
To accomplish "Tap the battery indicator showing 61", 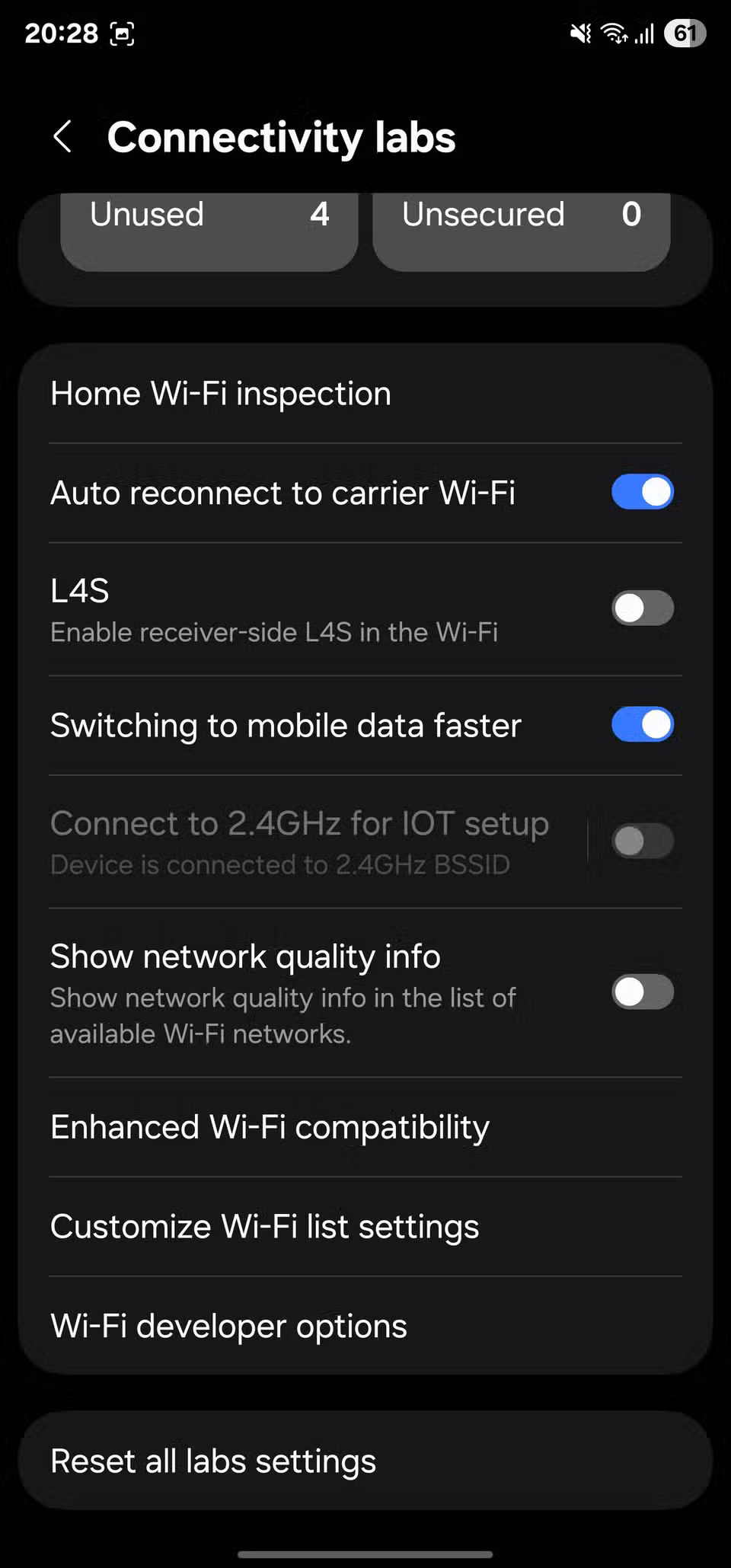I will pos(685,34).
